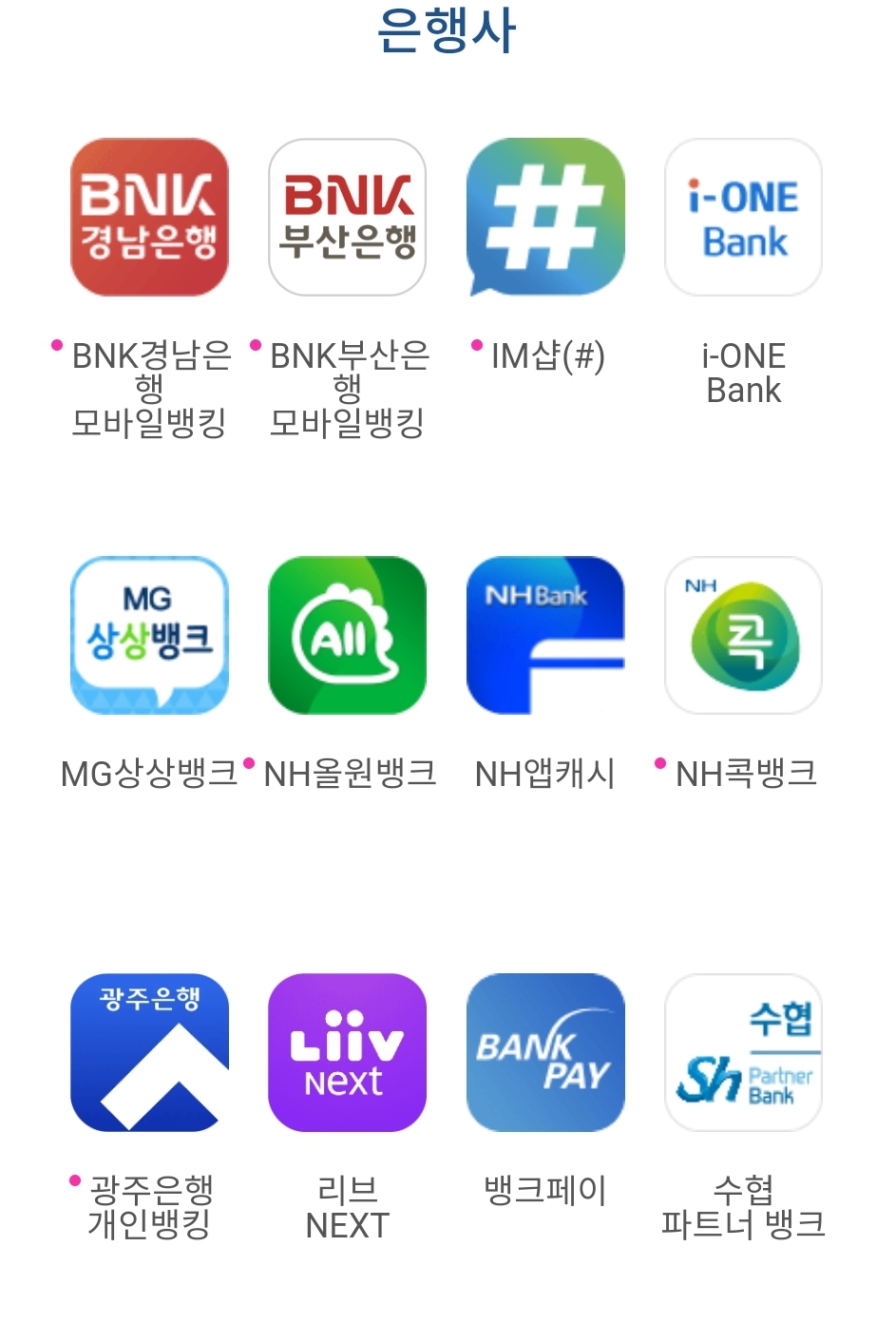This screenshot has height=1342, width=896.
Task: Open the NH앱캐시 NH Bank icon
Action: coord(545,635)
